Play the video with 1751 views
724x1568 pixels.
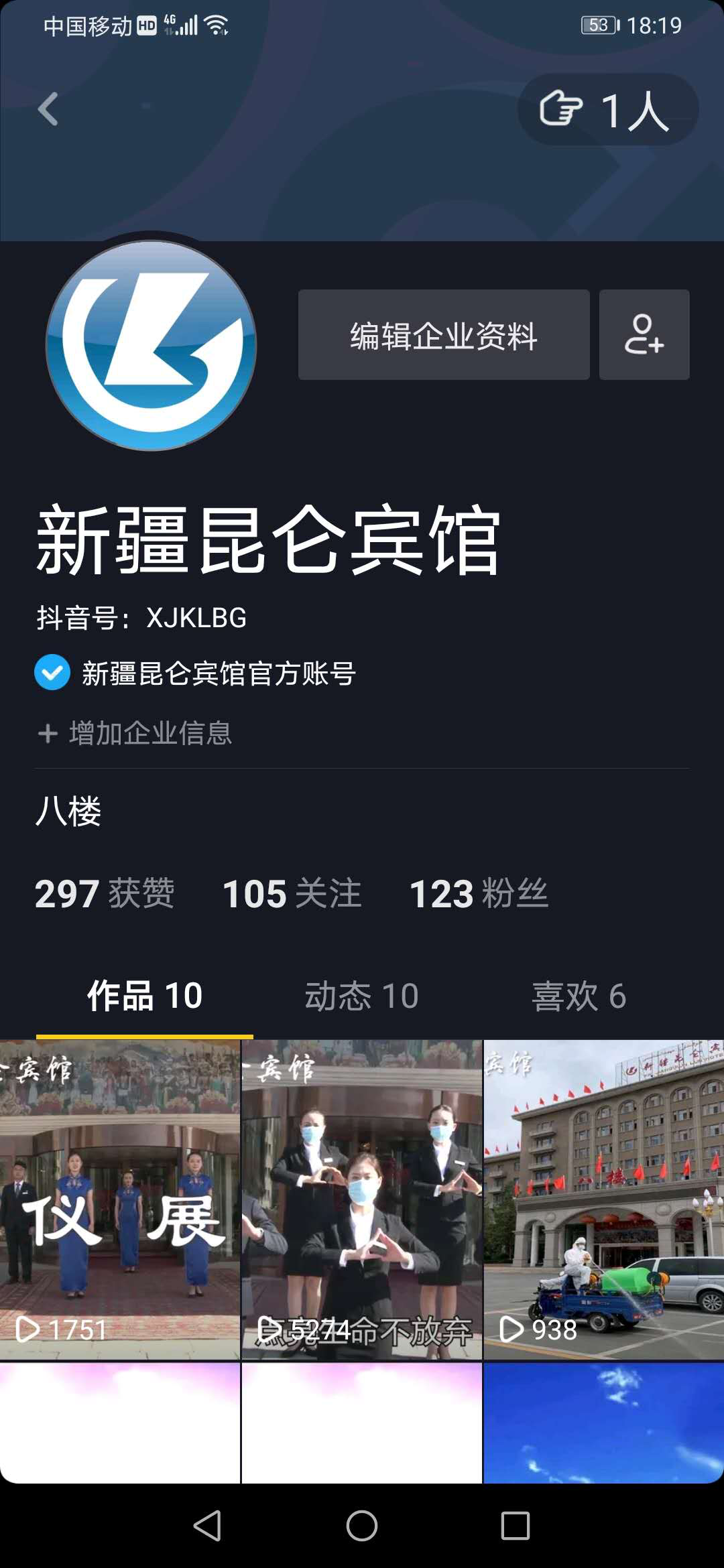[119, 1199]
